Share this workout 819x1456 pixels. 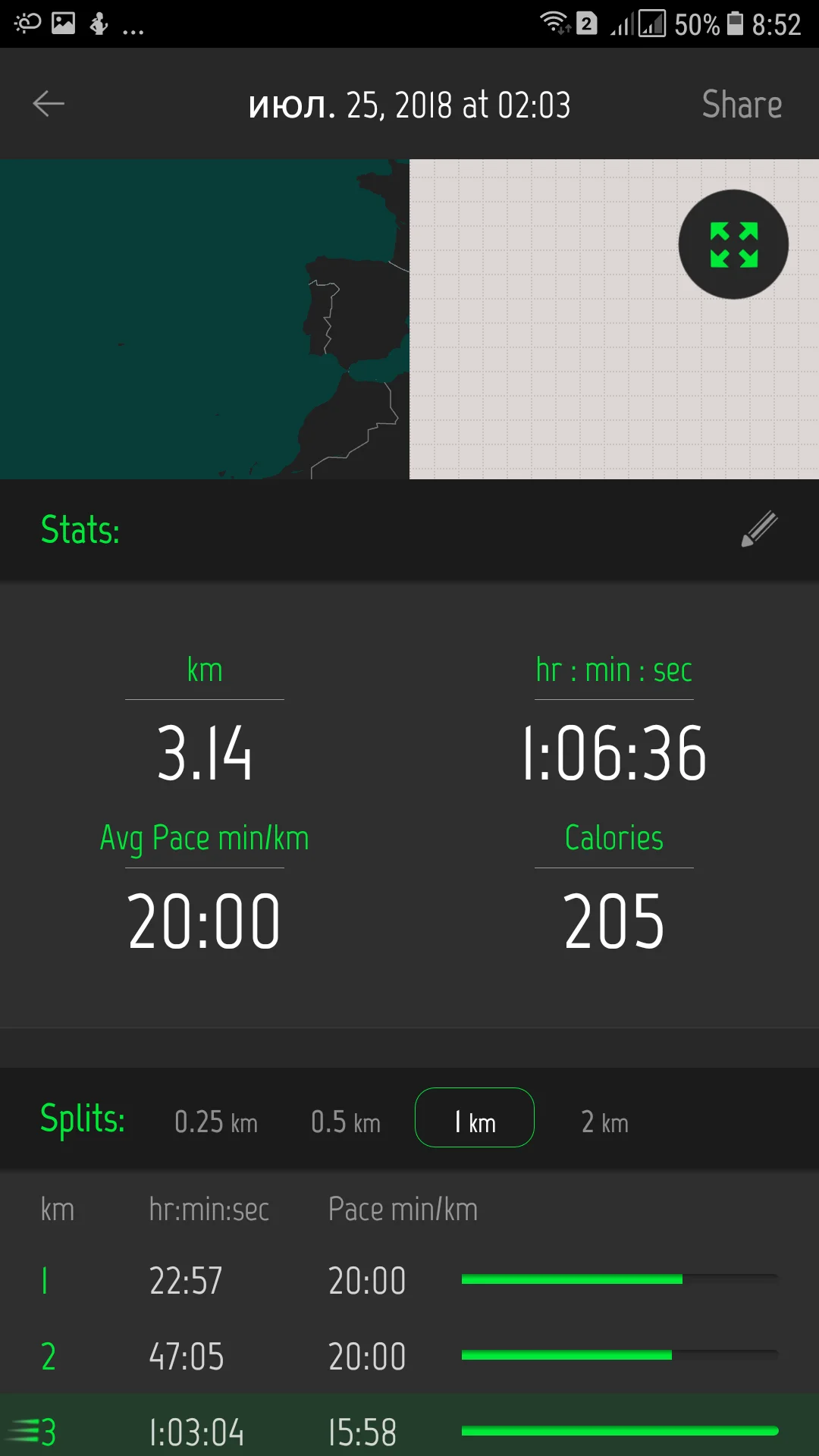741,105
